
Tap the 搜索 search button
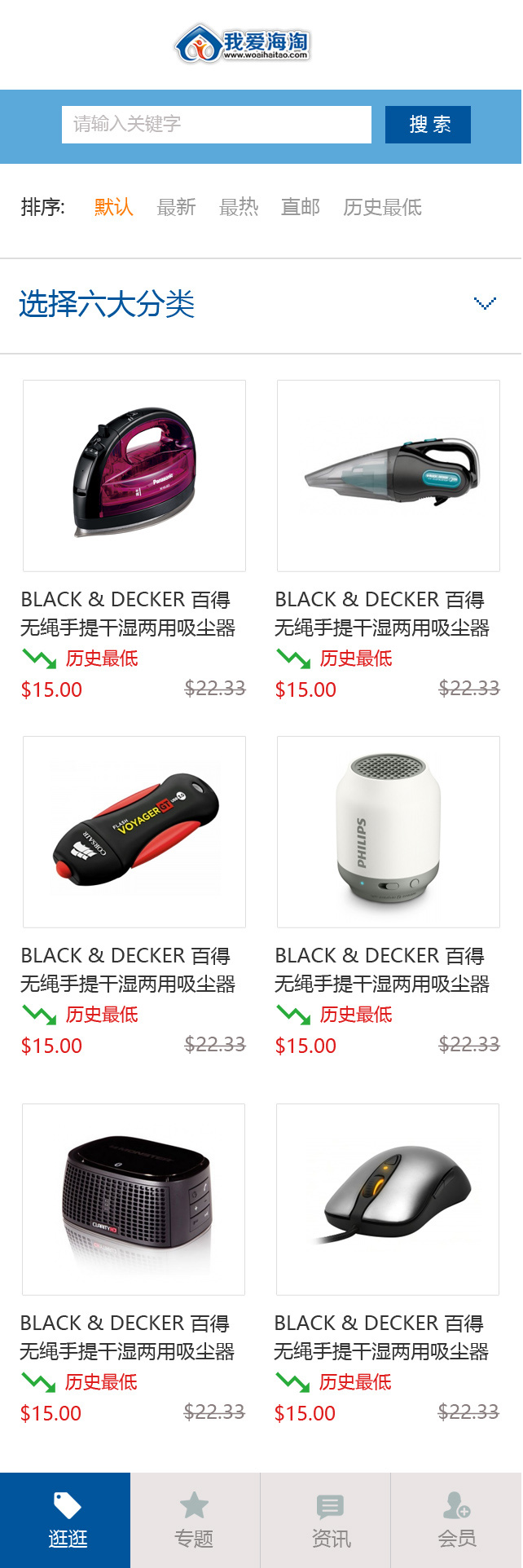[x=428, y=125]
